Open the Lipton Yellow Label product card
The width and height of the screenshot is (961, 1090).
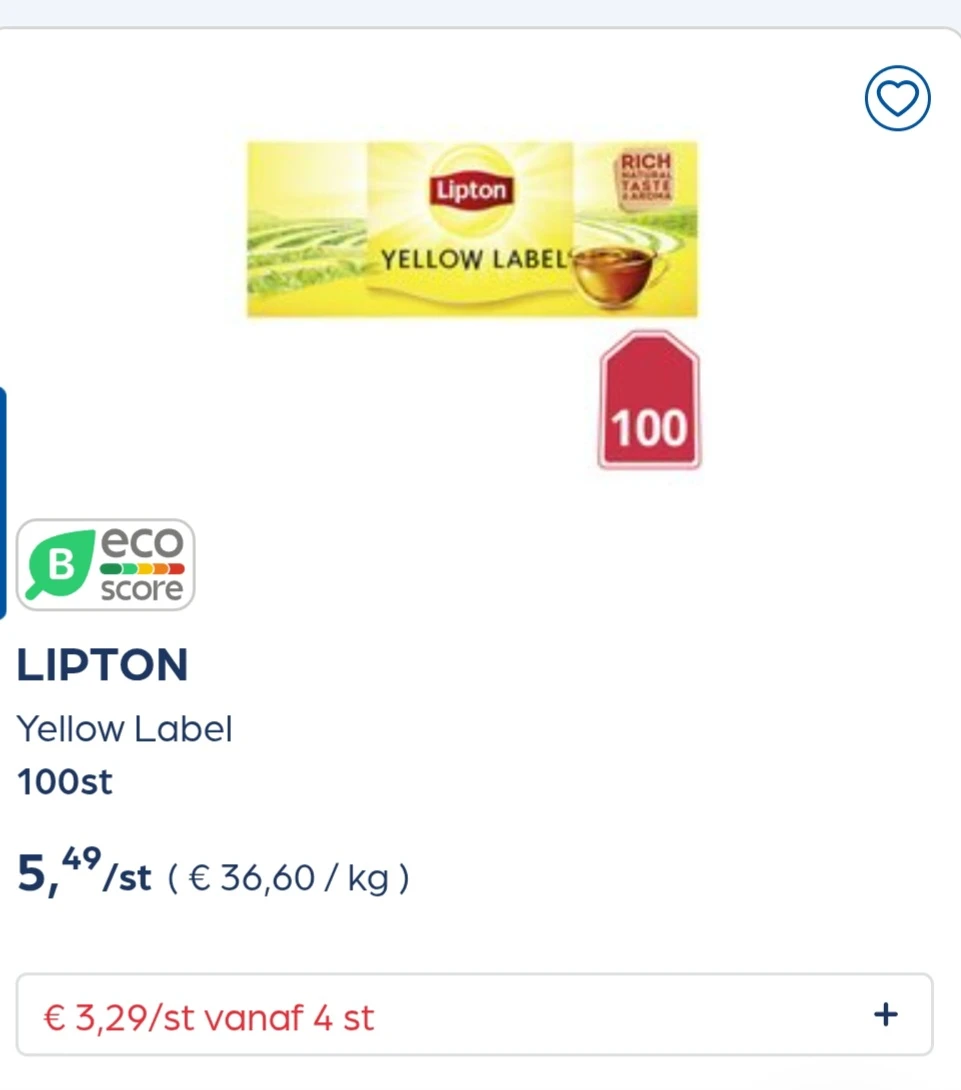[x=472, y=230]
